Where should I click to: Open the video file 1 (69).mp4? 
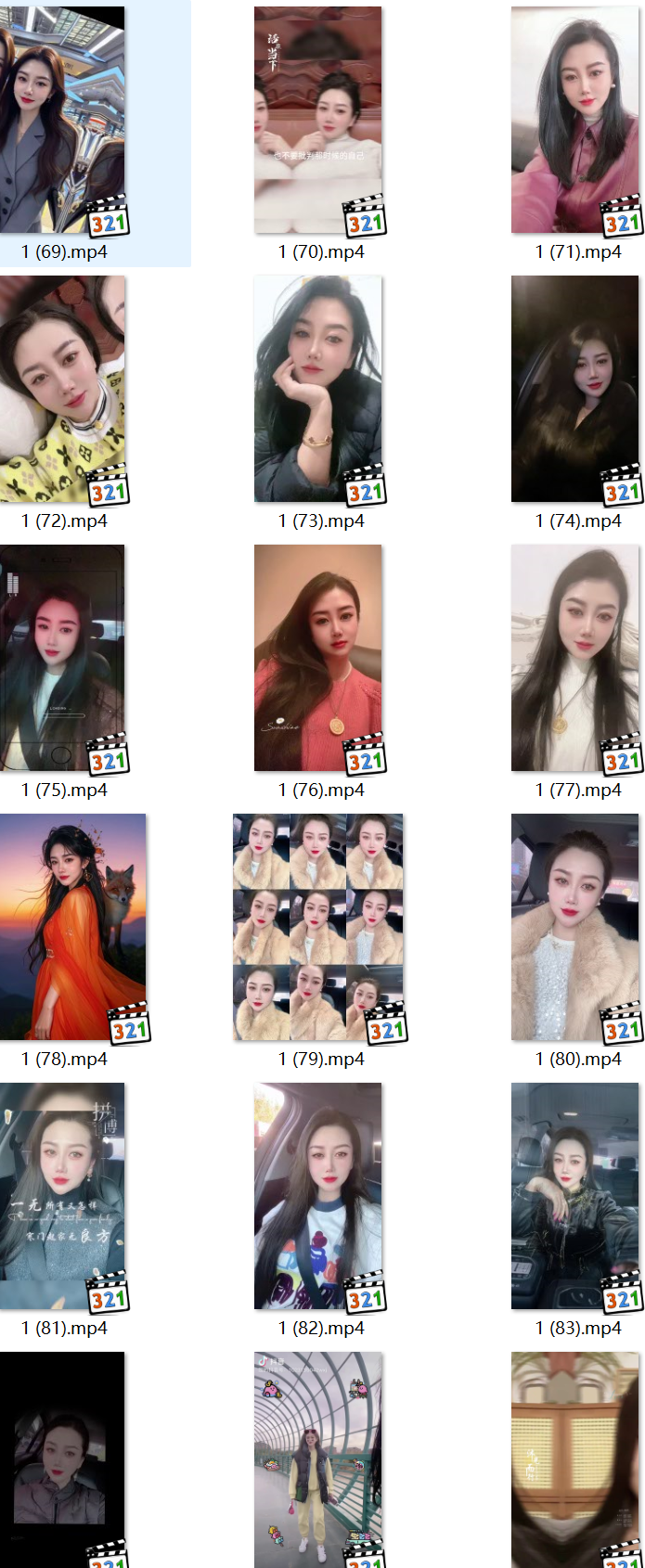(x=62, y=121)
